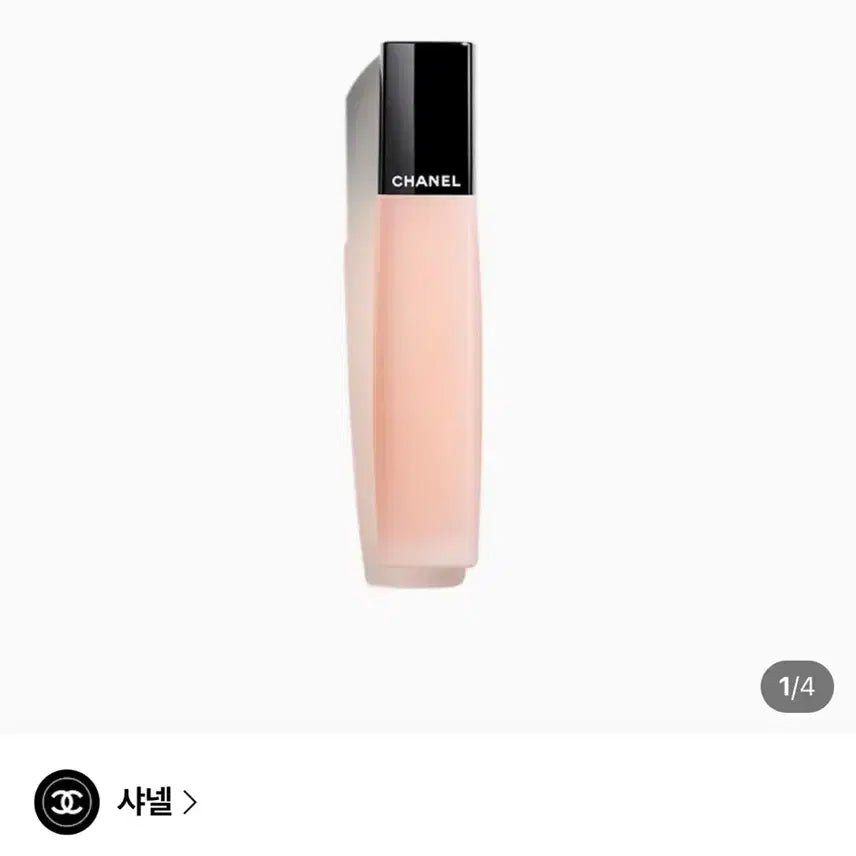
Task: Open the 샤넬 brand page
Action: pyautogui.click(x=155, y=801)
